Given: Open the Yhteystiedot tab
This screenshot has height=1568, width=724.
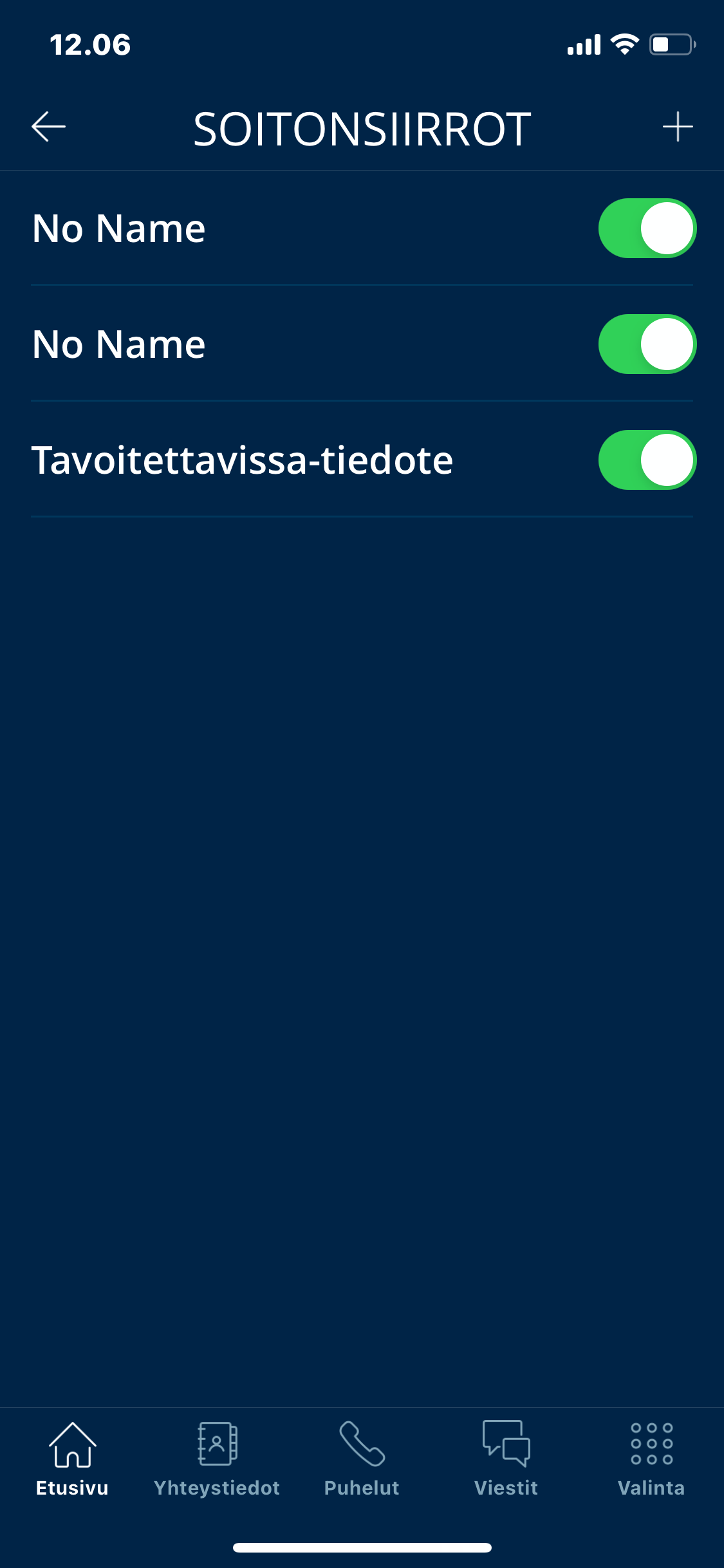Looking at the screenshot, I should pos(217,1459).
